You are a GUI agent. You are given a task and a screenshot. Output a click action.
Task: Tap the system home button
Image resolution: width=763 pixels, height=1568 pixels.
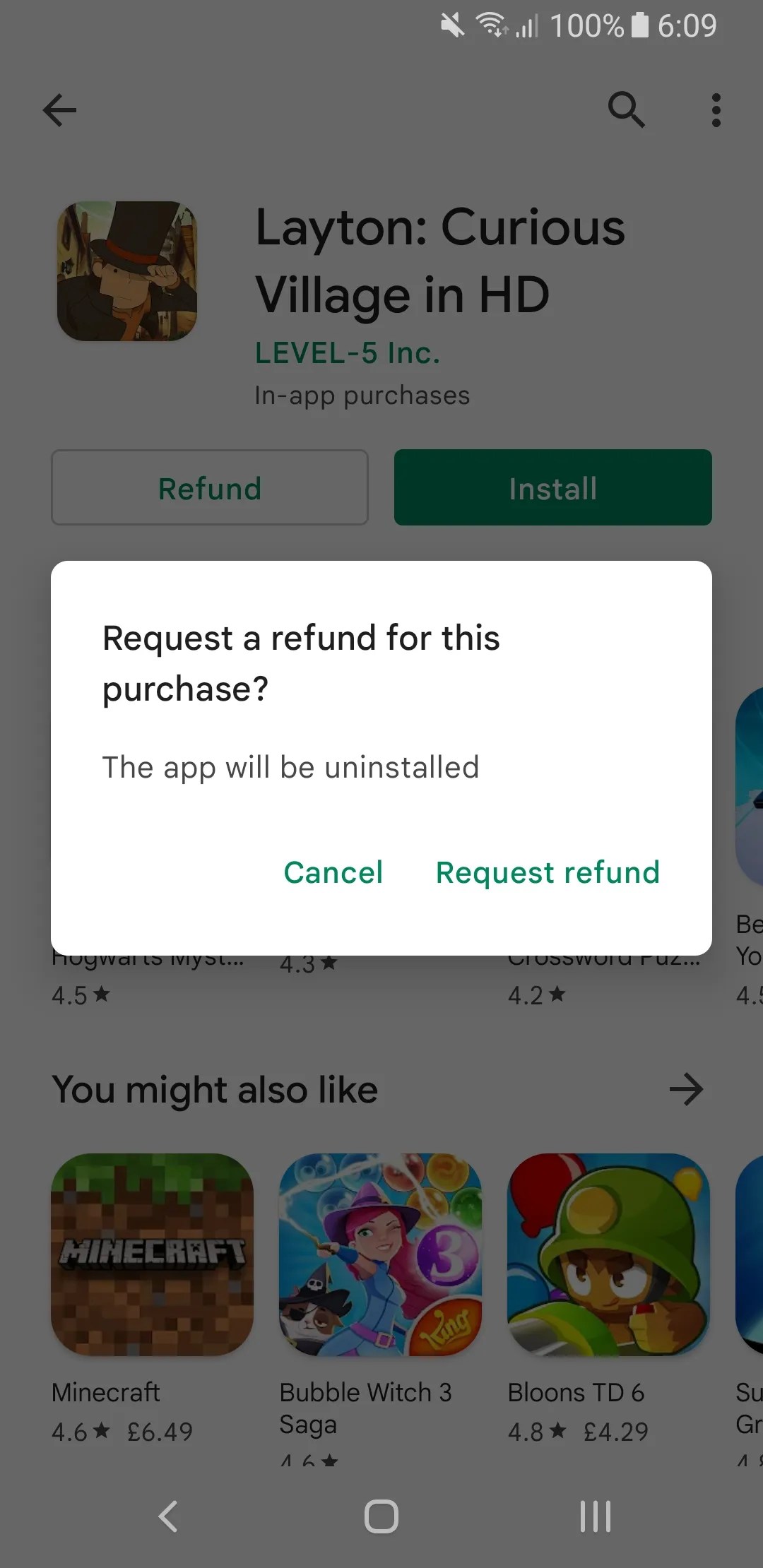click(381, 1516)
